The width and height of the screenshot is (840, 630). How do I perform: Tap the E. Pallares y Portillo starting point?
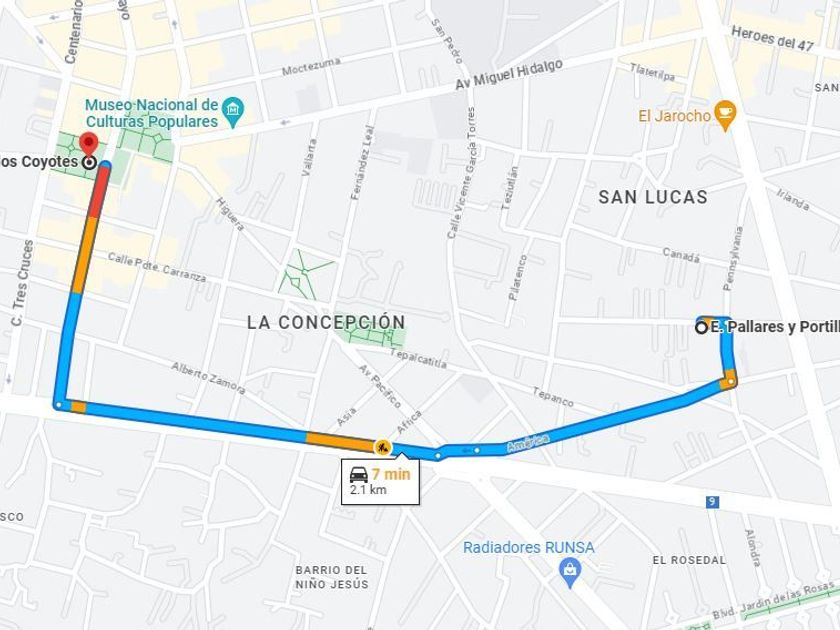point(701,327)
